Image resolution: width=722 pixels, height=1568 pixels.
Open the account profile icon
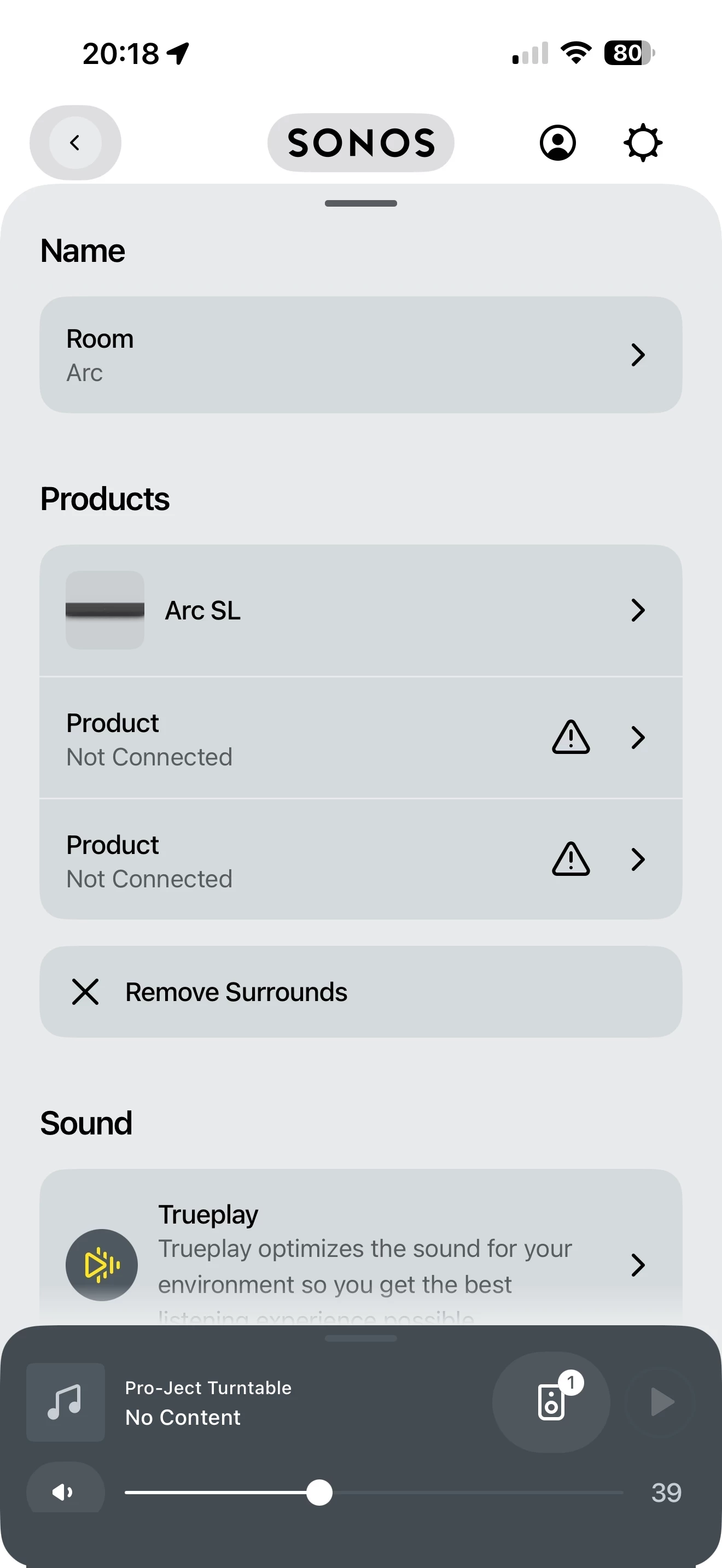557,143
